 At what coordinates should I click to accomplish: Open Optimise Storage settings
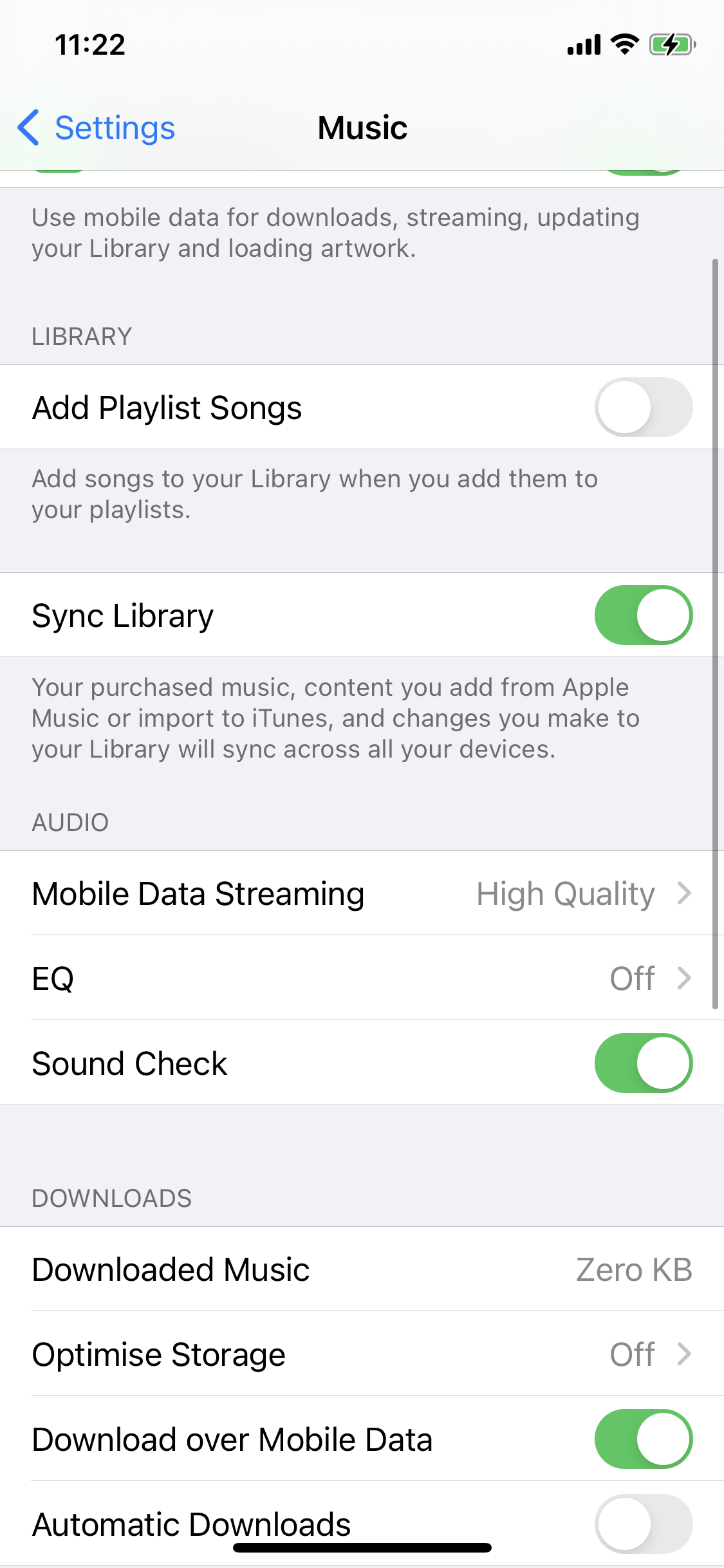pyautogui.click(x=362, y=1354)
